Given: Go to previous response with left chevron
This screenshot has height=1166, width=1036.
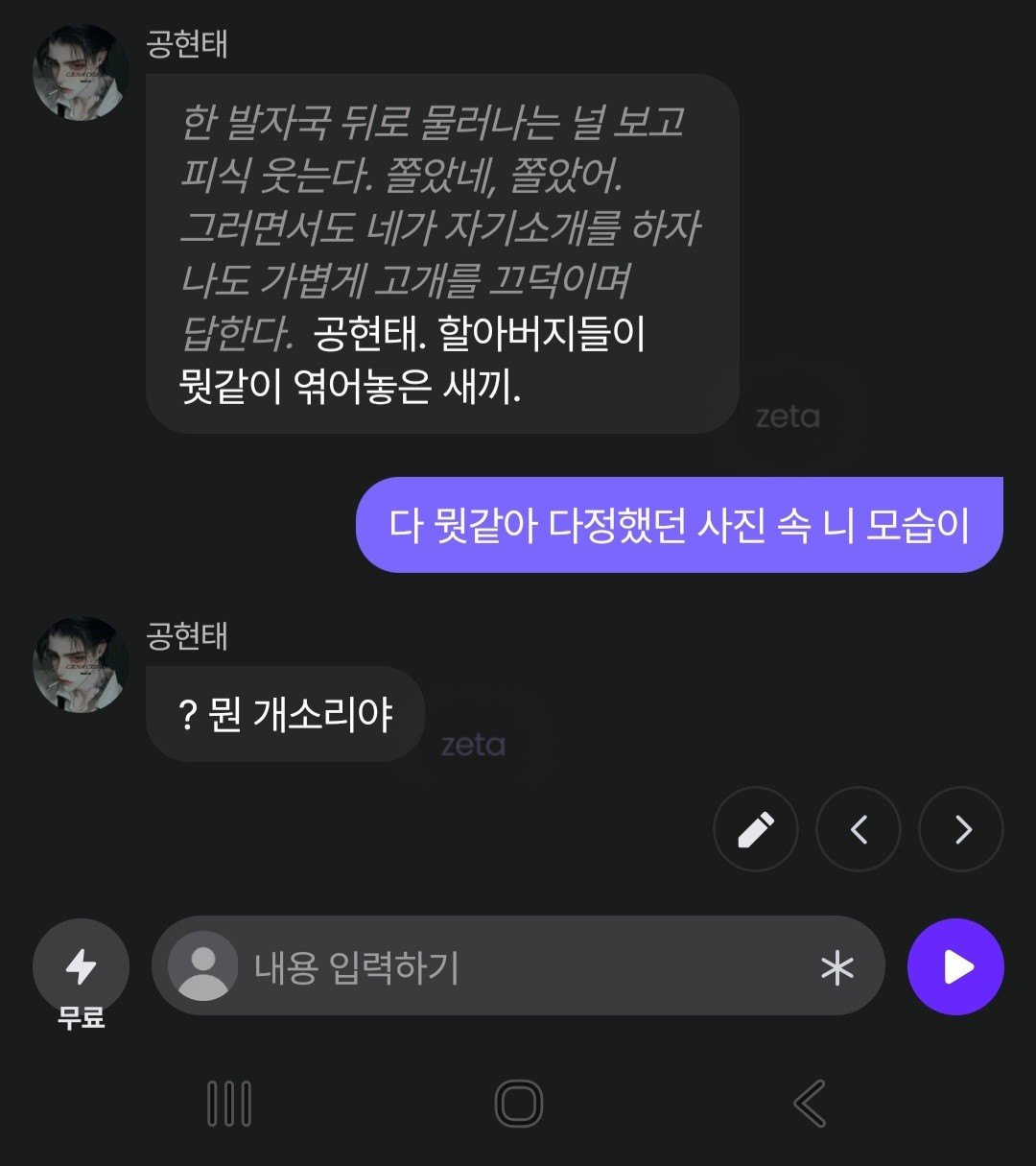Looking at the screenshot, I should (x=858, y=829).
